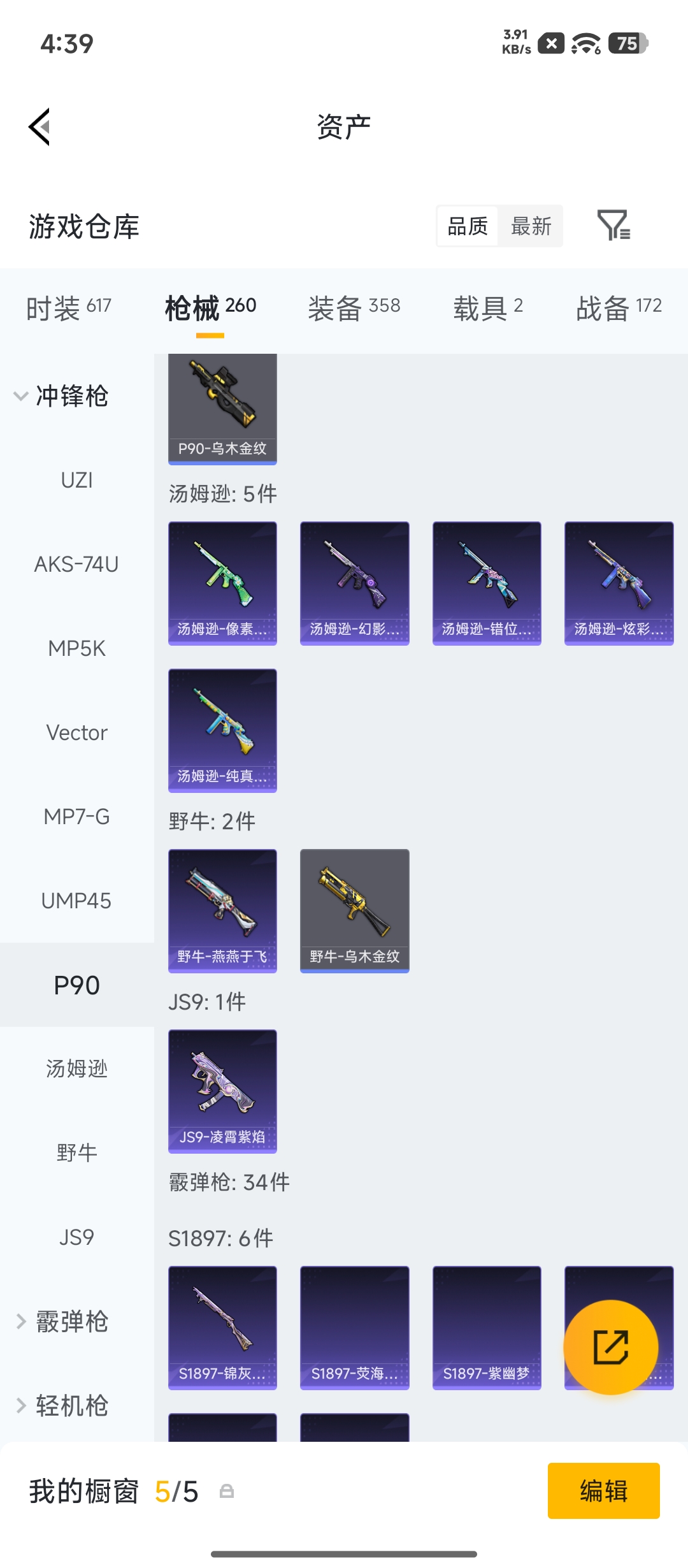This screenshot has width=688, height=1568.
Task: Open the P90-乌木金纹 item
Action: pos(222,409)
